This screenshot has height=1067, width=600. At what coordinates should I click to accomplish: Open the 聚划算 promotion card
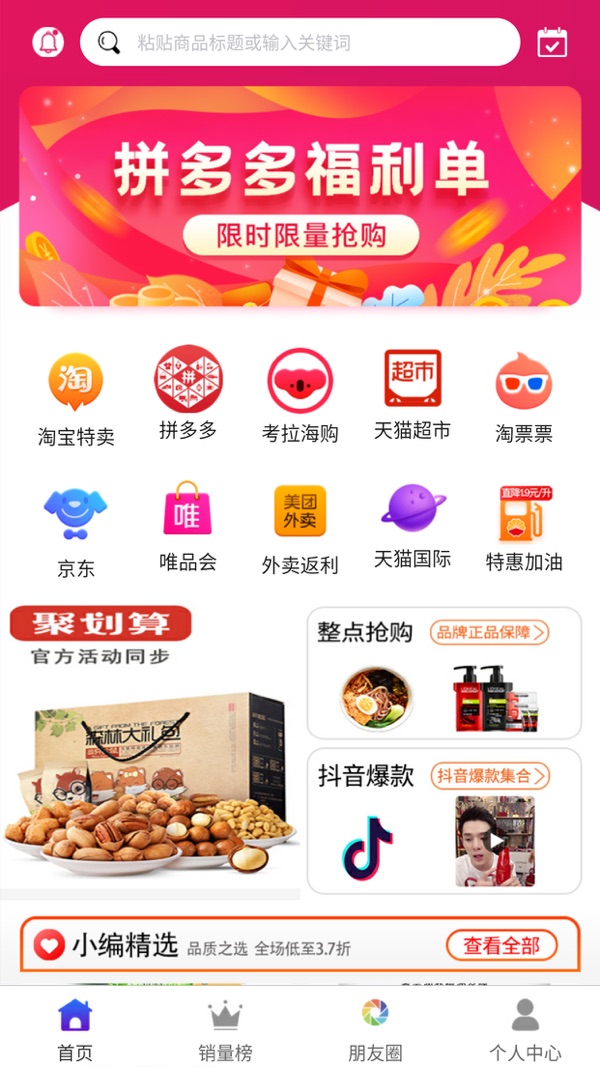[x=150, y=750]
